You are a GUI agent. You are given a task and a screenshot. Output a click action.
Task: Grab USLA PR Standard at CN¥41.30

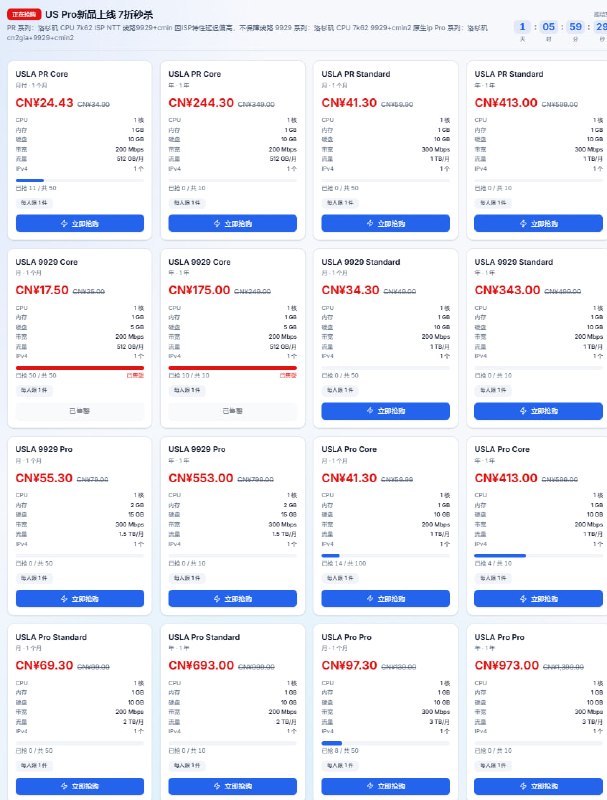386,223
